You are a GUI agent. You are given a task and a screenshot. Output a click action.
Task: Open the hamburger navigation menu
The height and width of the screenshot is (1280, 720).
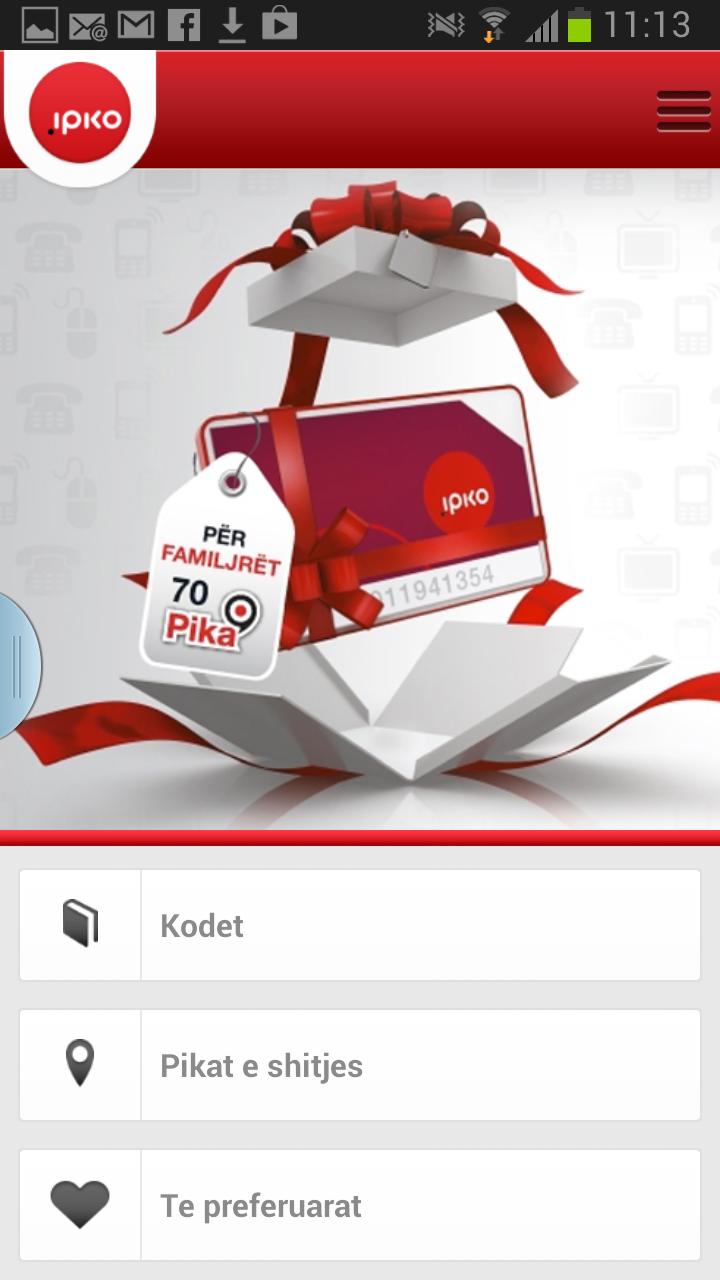point(683,110)
